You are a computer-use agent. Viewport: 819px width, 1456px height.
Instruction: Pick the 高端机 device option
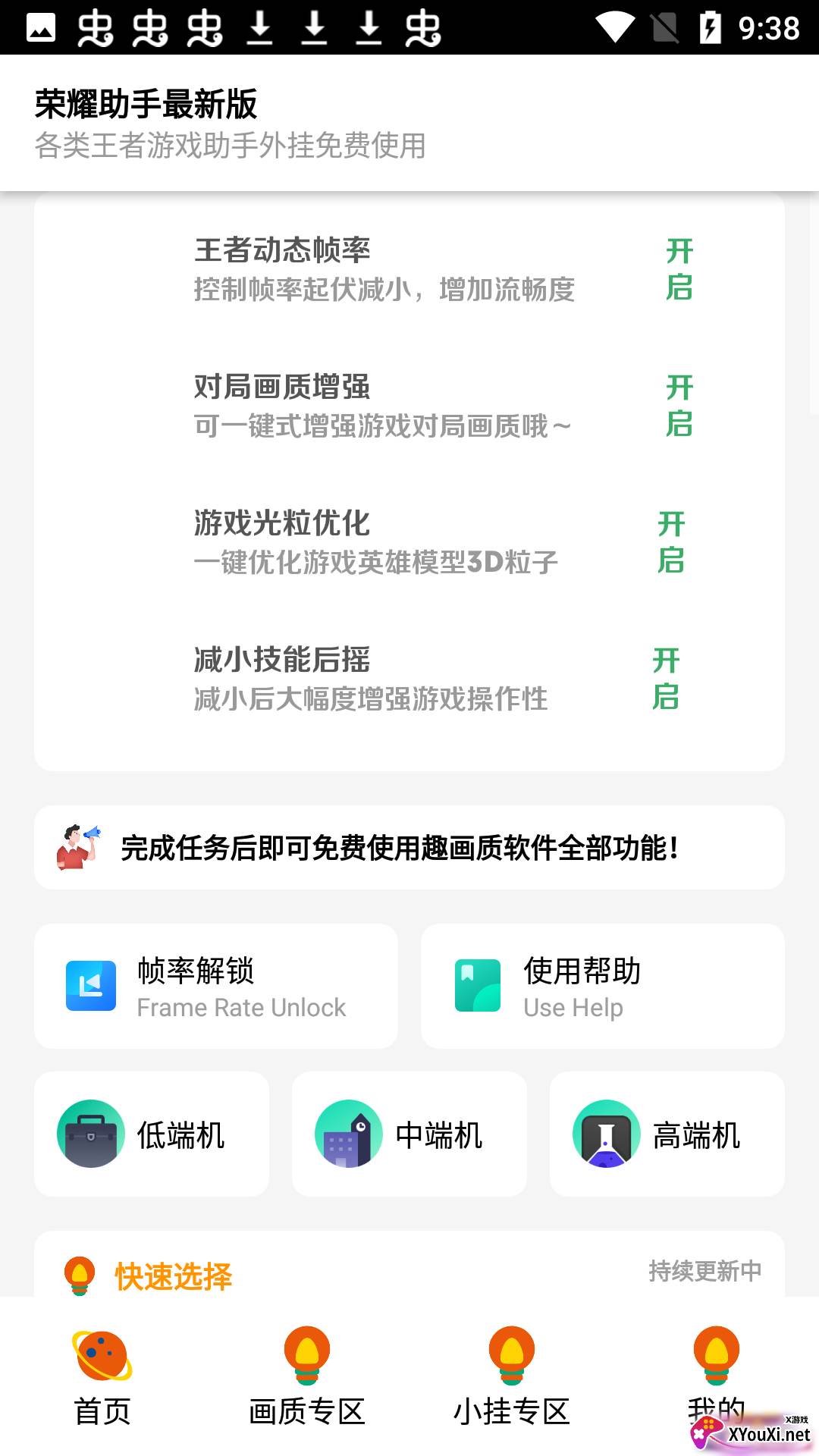[667, 1134]
